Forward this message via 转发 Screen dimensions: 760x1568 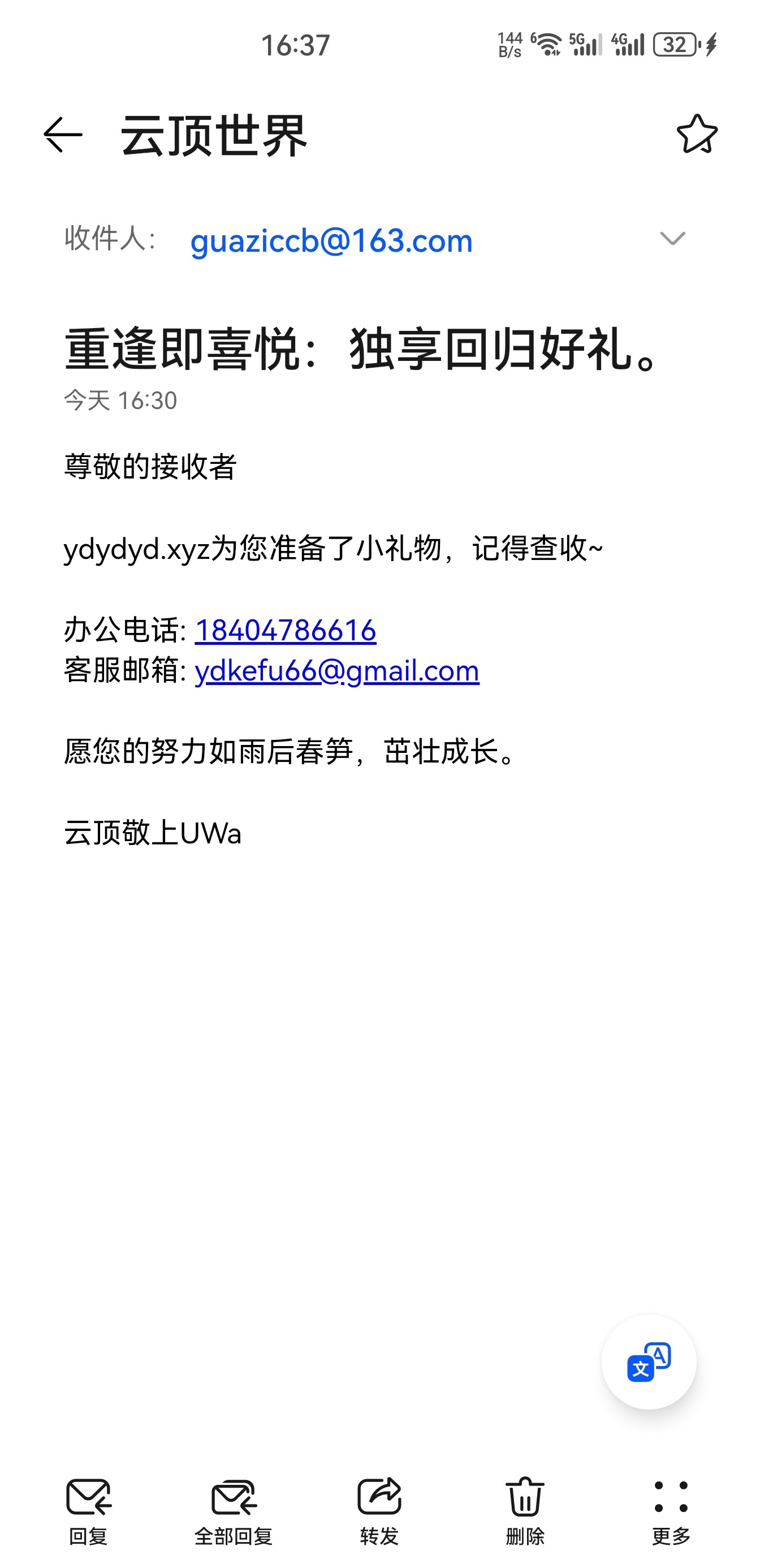[379, 1510]
